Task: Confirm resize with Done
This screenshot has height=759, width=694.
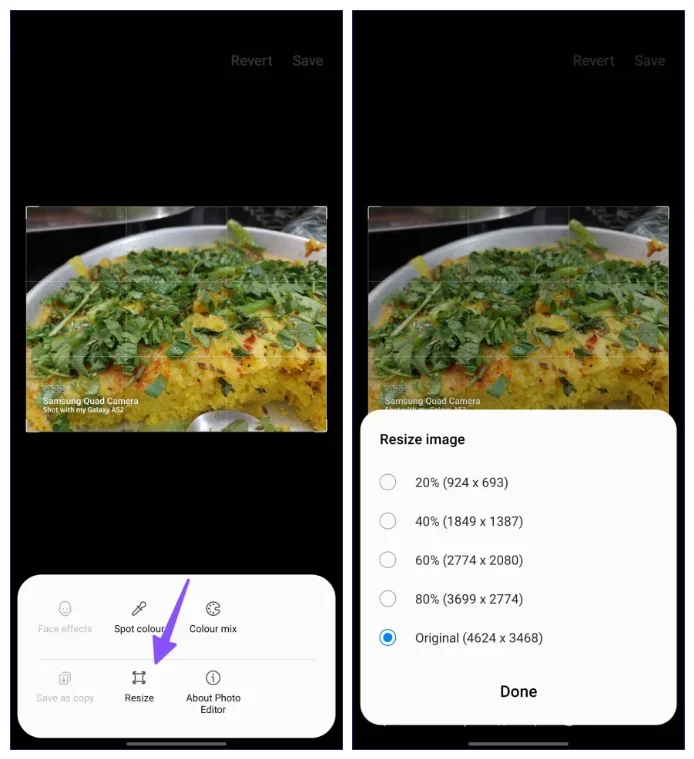Action: pyautogui.click(x=518, y=691)
